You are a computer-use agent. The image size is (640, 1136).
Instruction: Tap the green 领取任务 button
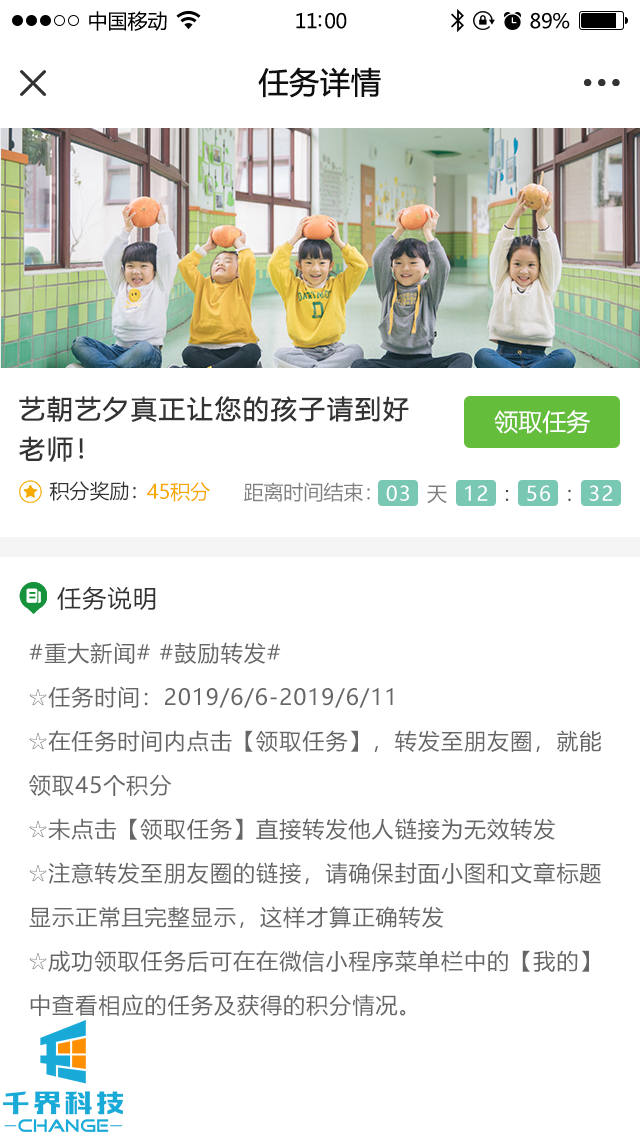pyautogui.click(x=541, y=422)
